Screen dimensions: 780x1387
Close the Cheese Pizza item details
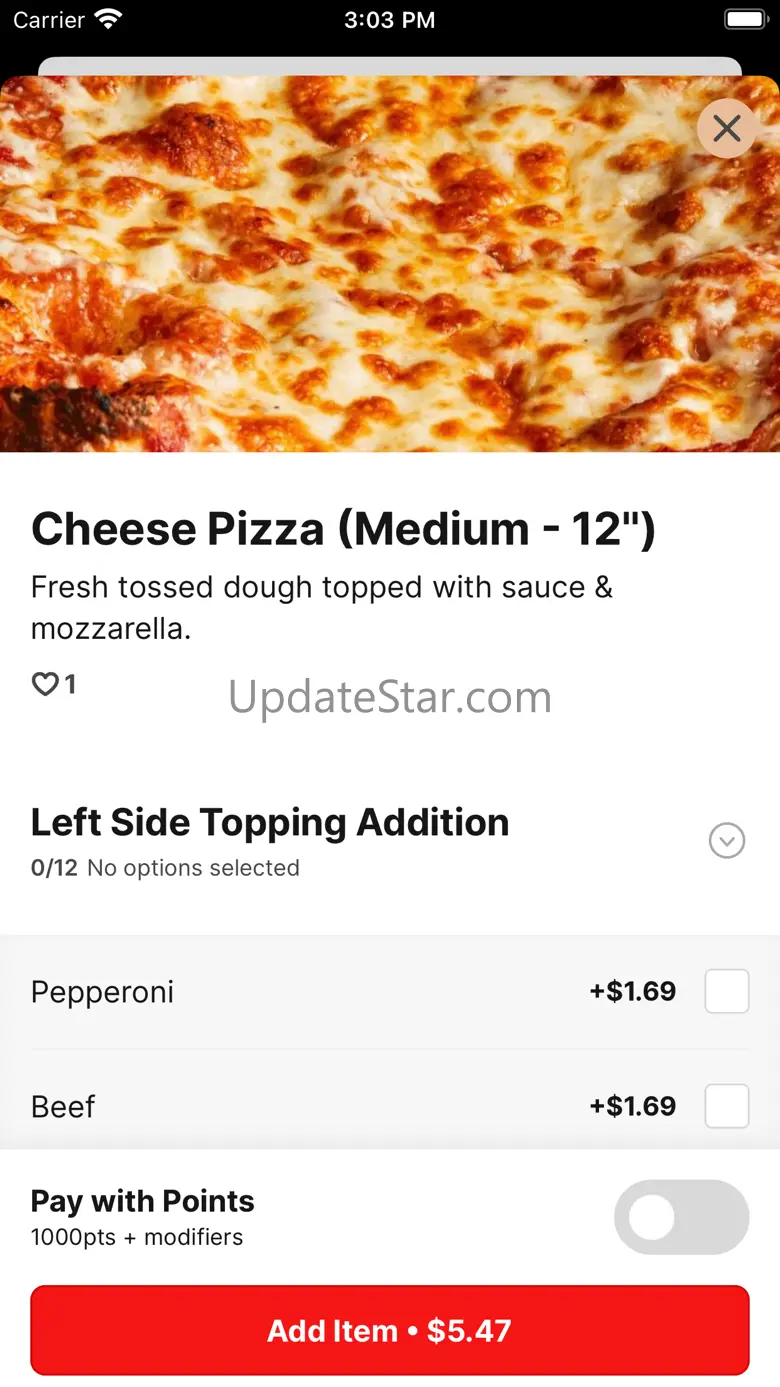coord(727,129)
